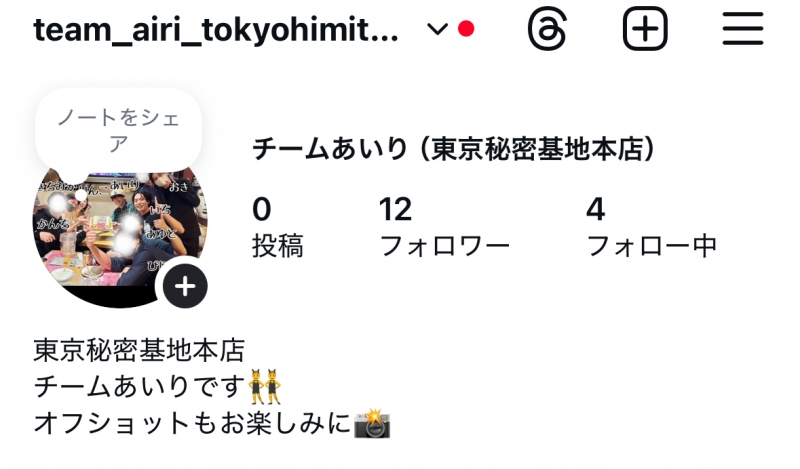View the 12 フォロワー list
The height and width of the screenshot is (469, 800).
coord(444,227)
